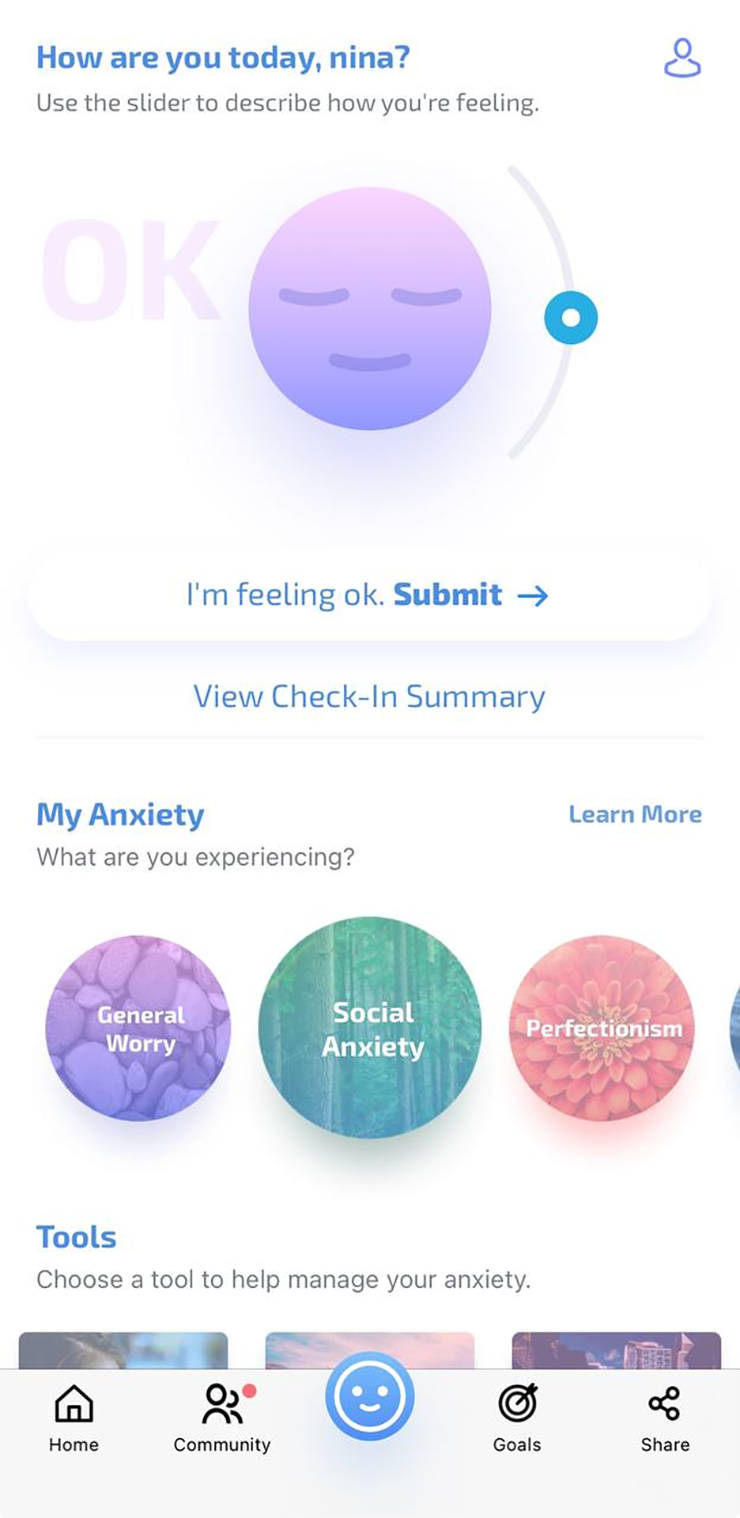Tap the mood slider handle
This screenshot has width=740, height=1518.
pyautogui.click(x=571, y=319)
